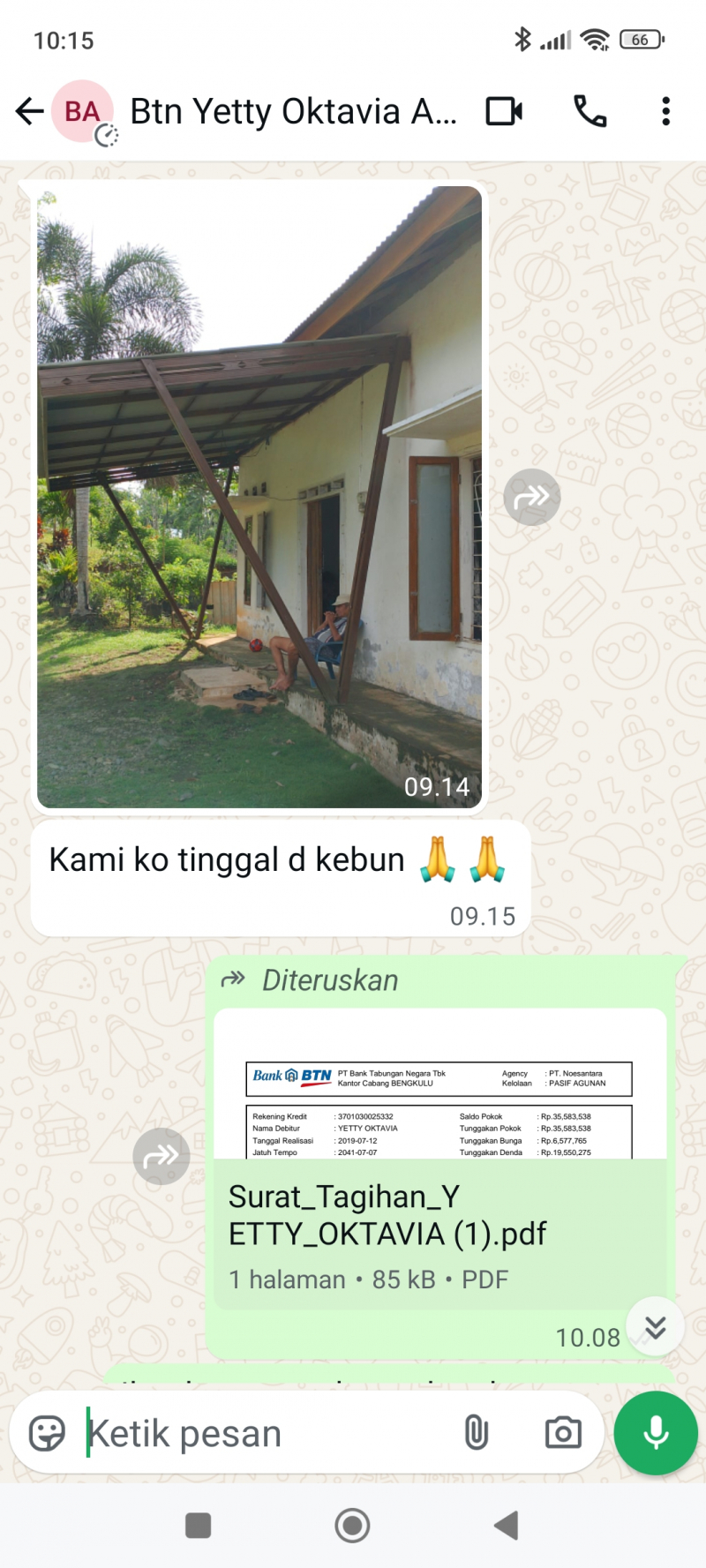
Task: Open the overflow menu
Action: pyautogui.click(x=665, y=111)
